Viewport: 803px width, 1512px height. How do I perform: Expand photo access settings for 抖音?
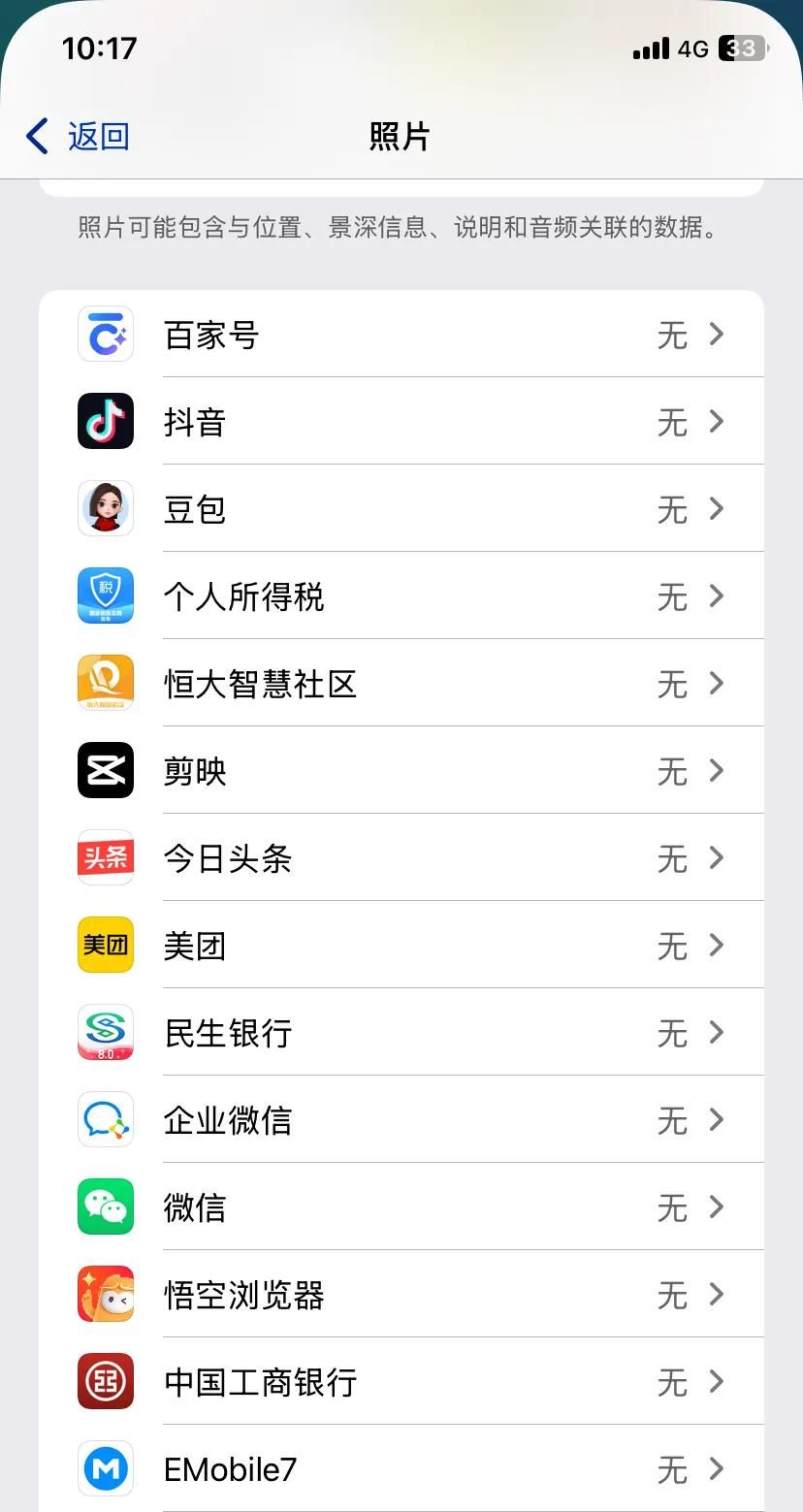click(716, 421)
